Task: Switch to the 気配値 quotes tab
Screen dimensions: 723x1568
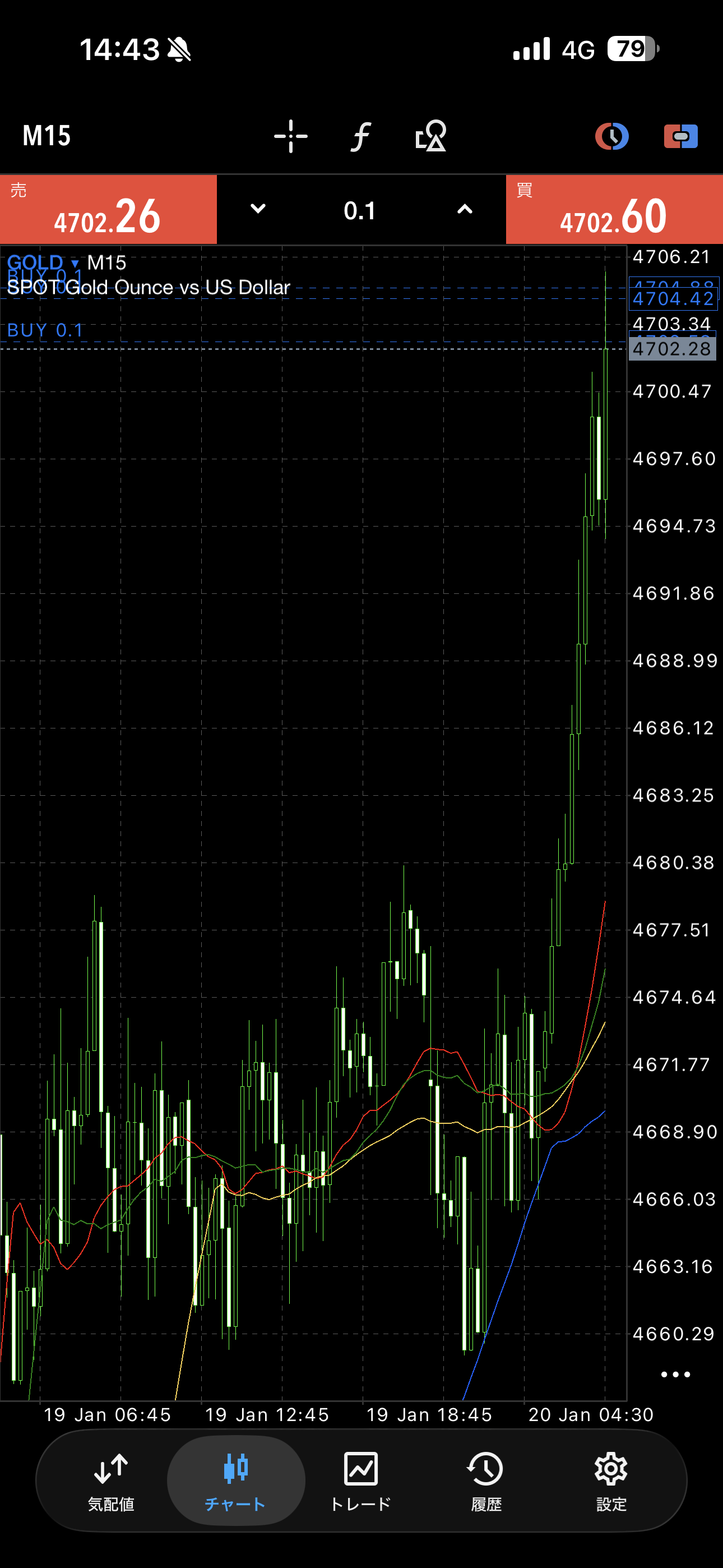Action: pyautogui.click(x=111, y=1481)
